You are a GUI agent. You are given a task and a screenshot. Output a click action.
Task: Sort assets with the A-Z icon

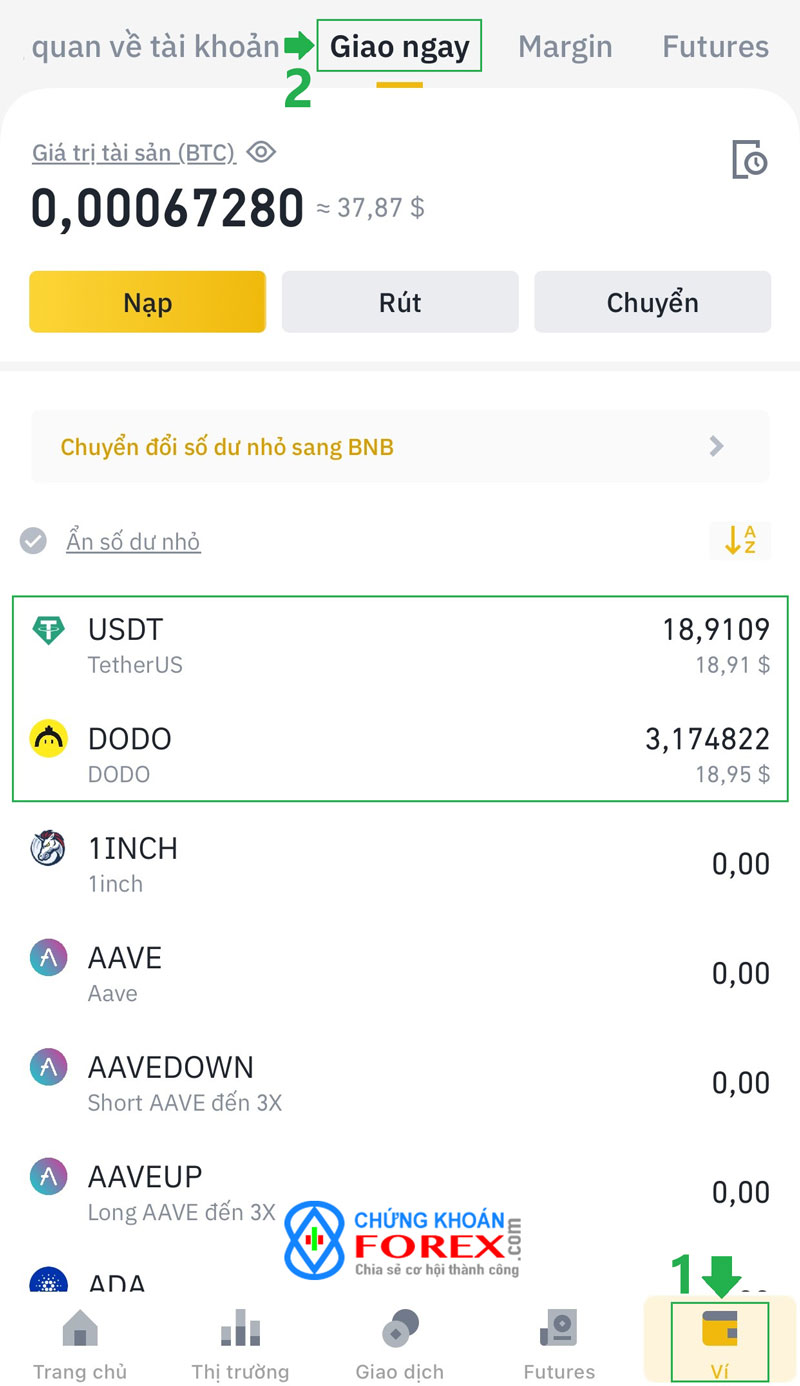click(x=740, y=540)
